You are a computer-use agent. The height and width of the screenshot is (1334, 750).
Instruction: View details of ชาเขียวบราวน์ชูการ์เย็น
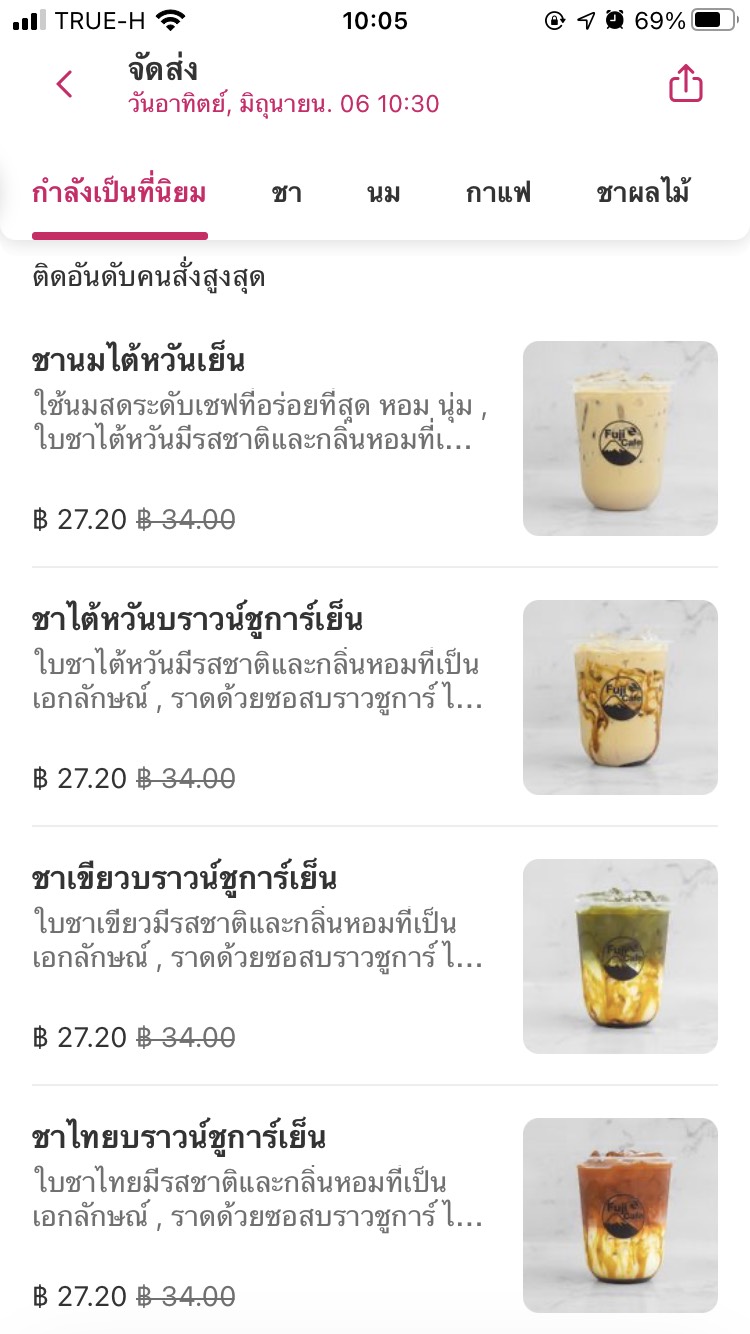(374, 956)
